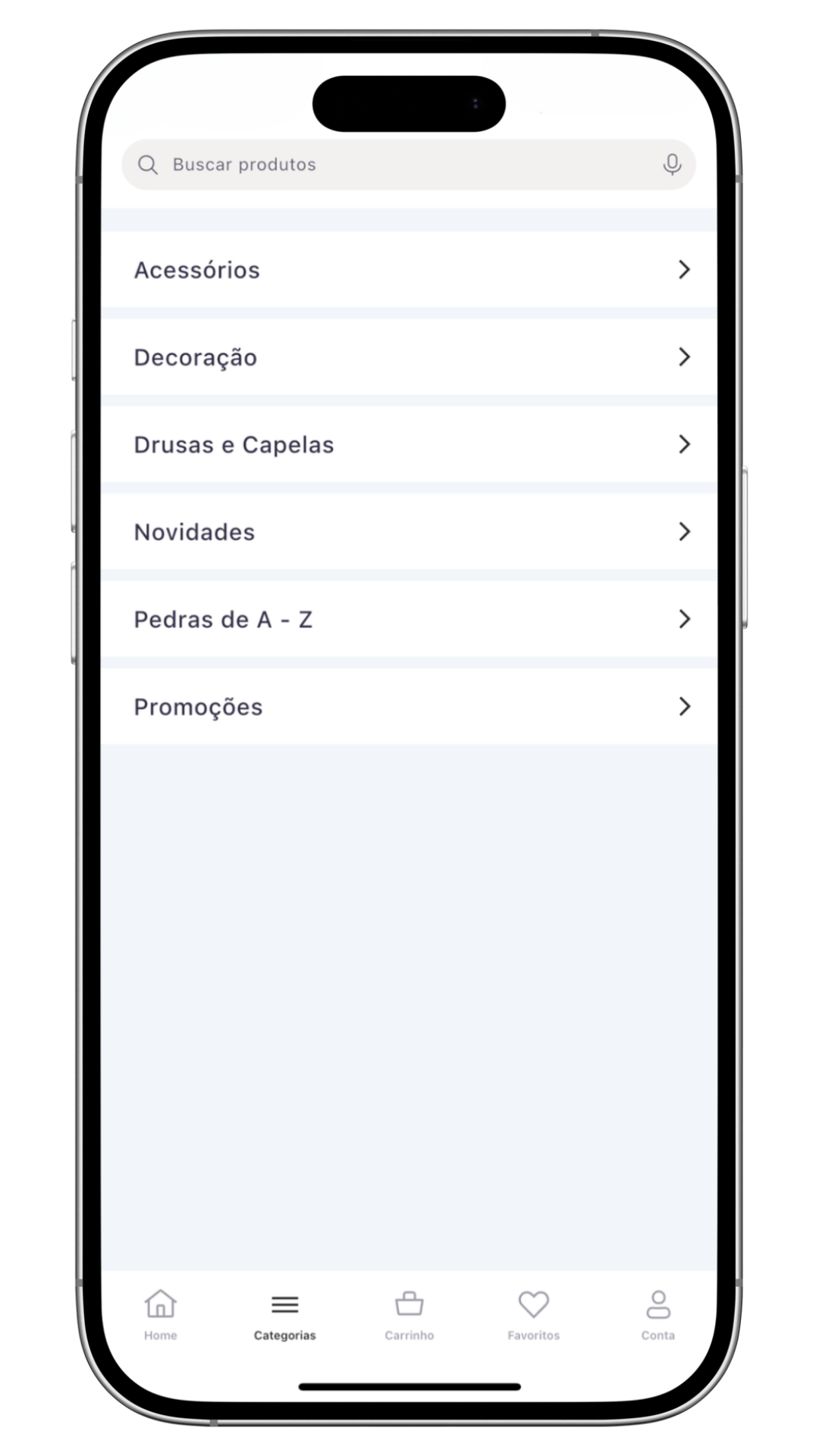Tap the Buscar produtos search field

[x=394, y=165]
